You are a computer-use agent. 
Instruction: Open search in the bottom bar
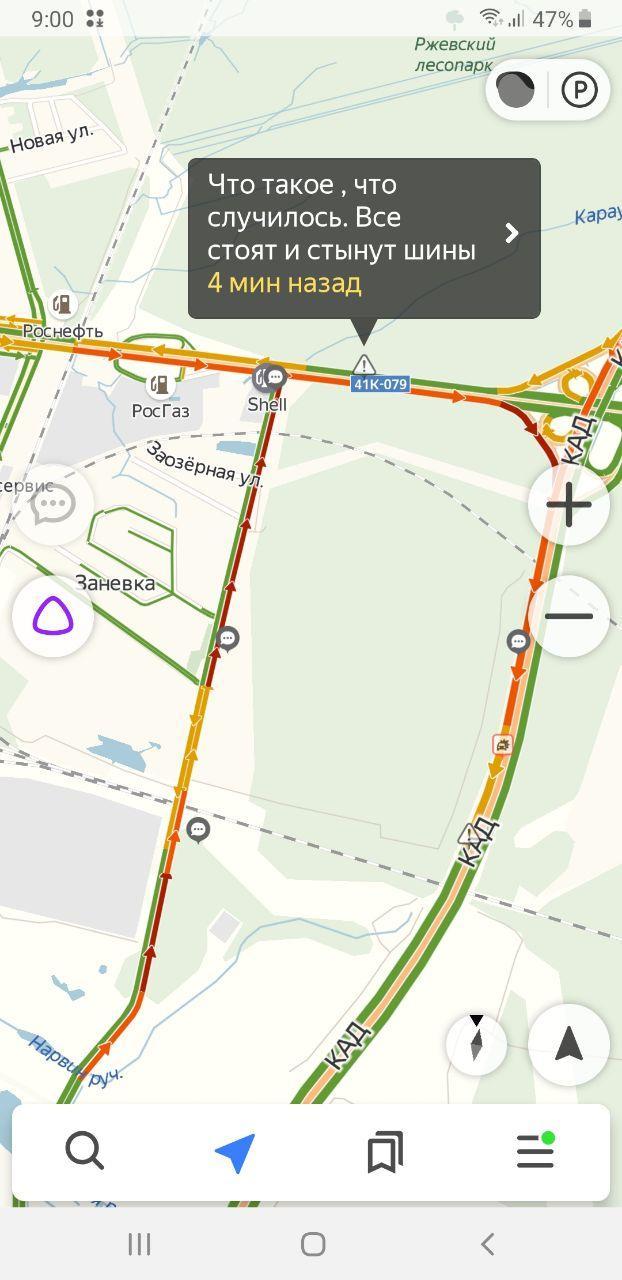(85, 1152)
